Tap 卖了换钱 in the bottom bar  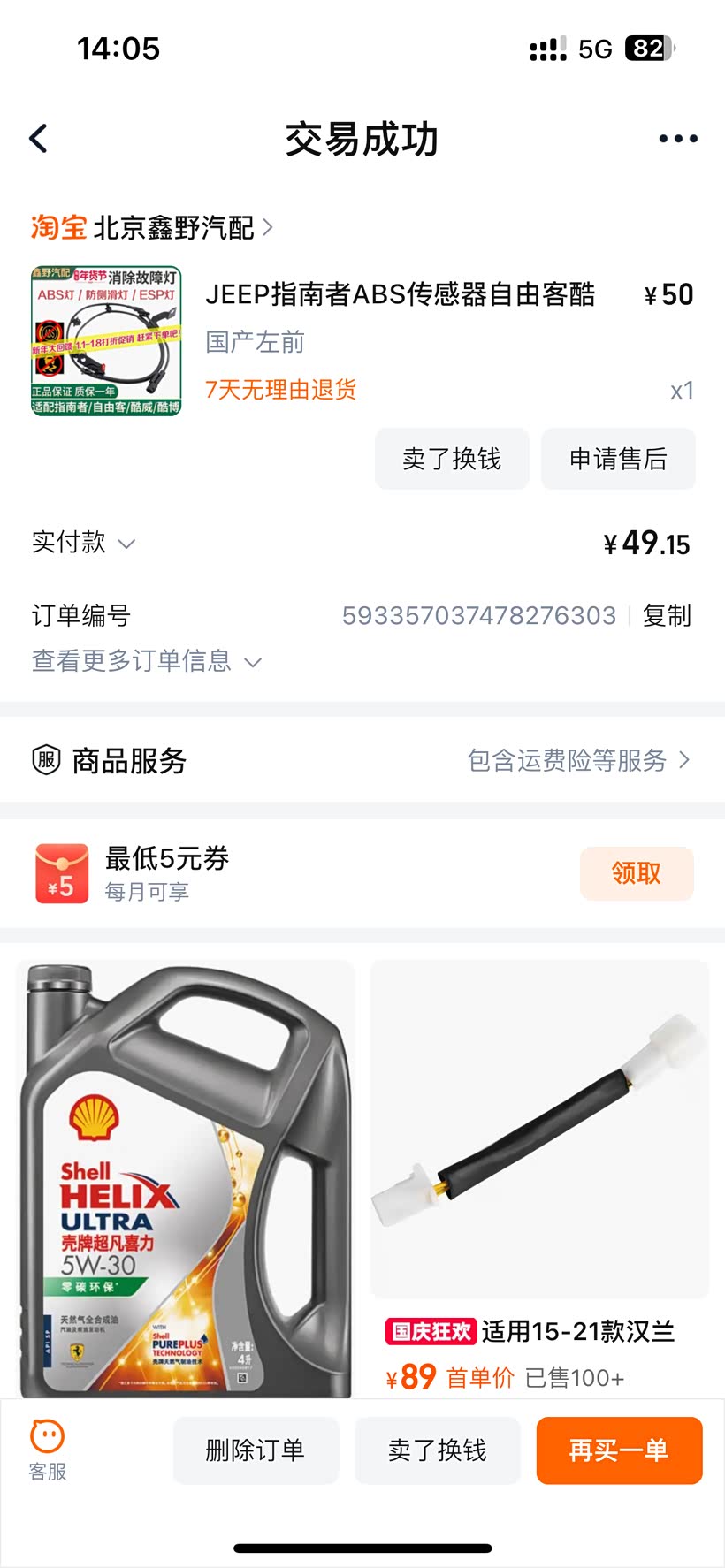438,1450
